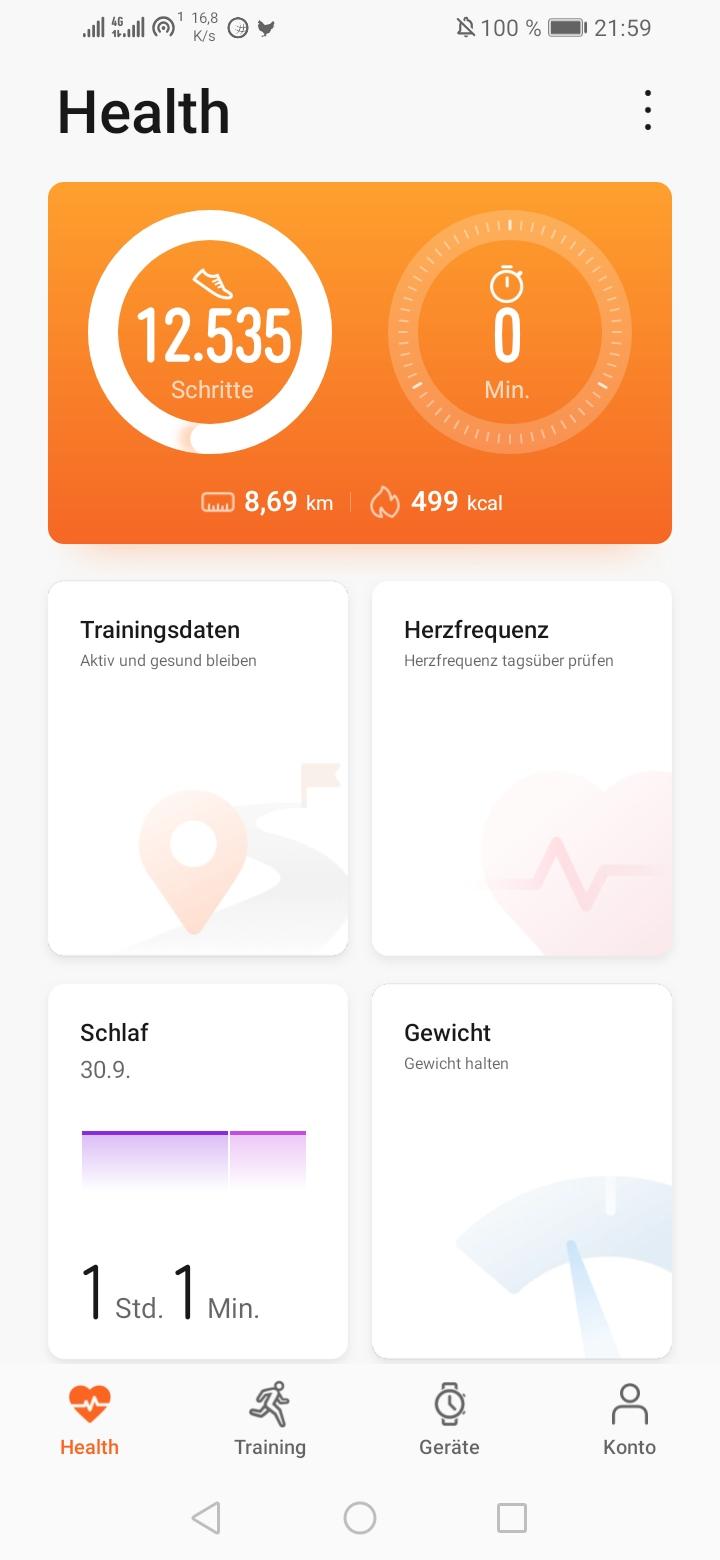Screen dimensions: 720x1560
Task: Tap the system back button
Action: (206, 1518)
